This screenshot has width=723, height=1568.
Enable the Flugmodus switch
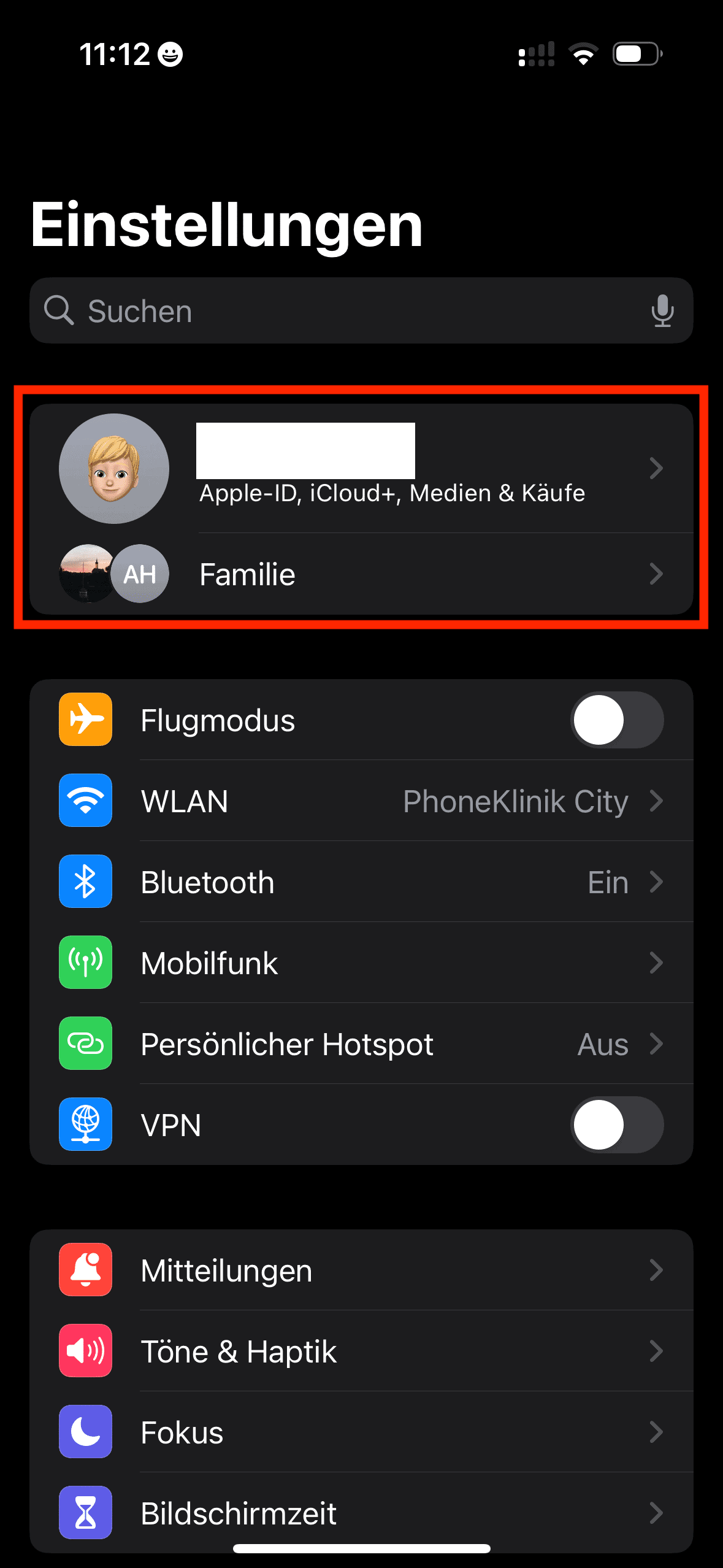(617, 720)
